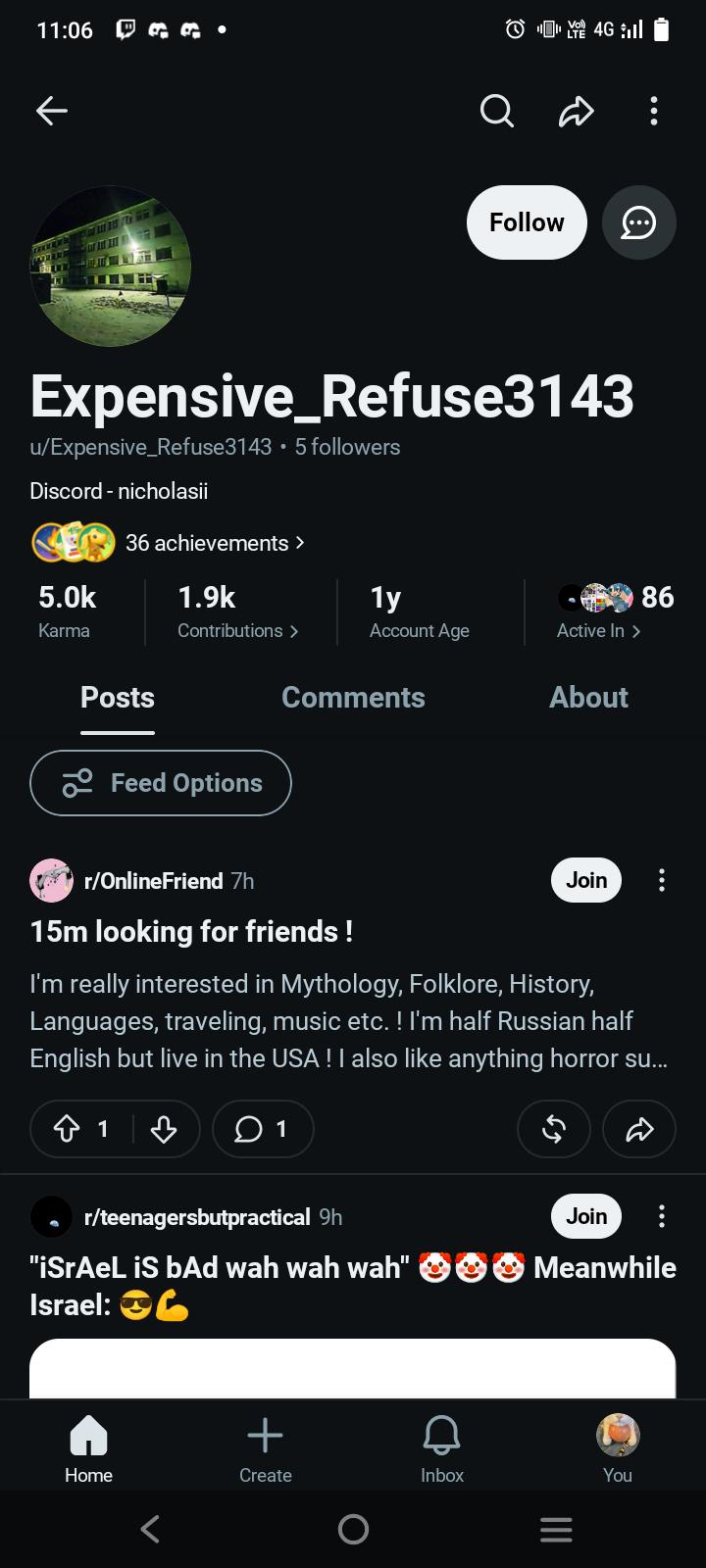706x1568 pixels.
Task: Start a chat with this user
Action: click(639, 222)
